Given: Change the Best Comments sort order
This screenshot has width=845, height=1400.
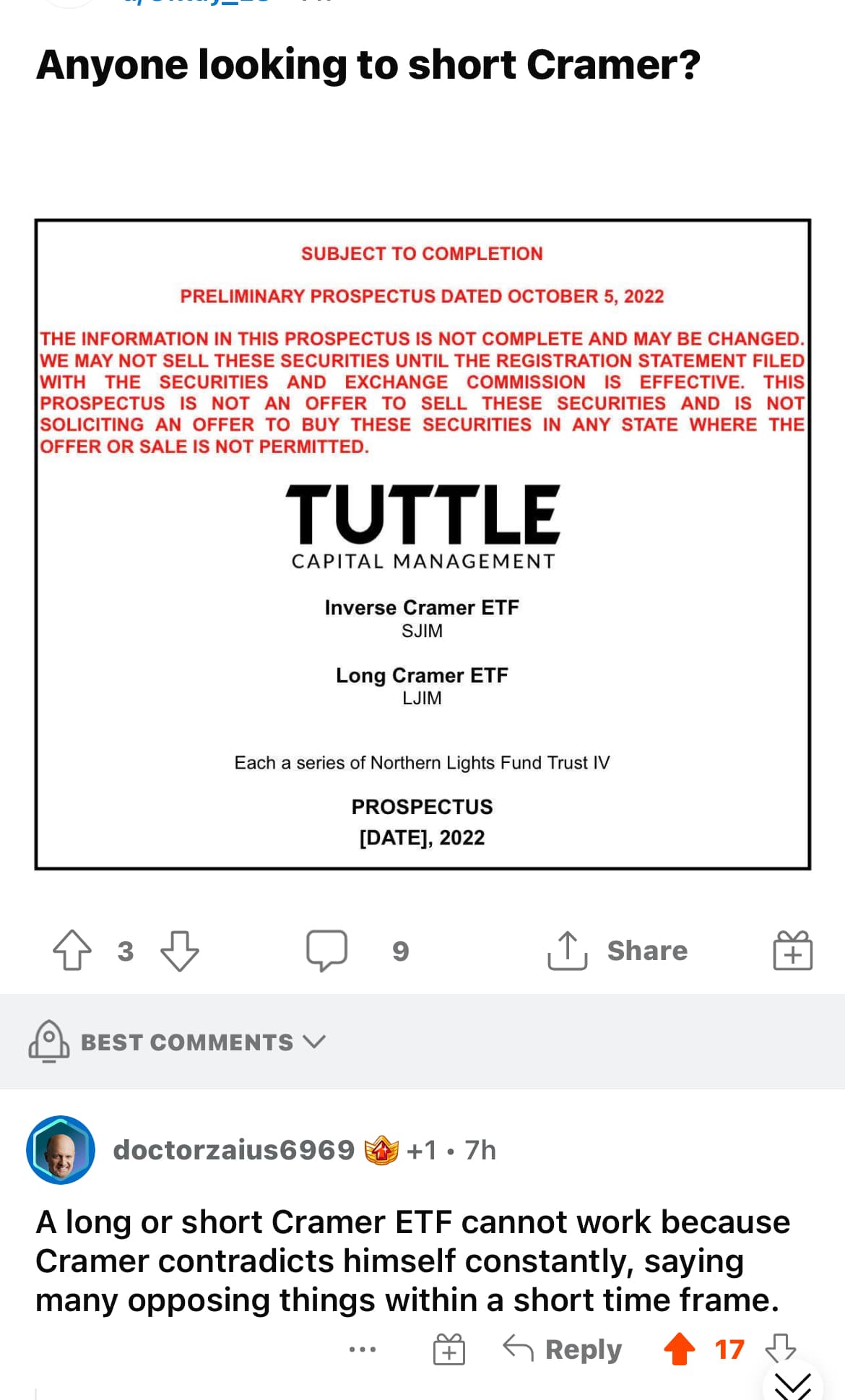Looking at the screenshot, I should pos(202,1042).
